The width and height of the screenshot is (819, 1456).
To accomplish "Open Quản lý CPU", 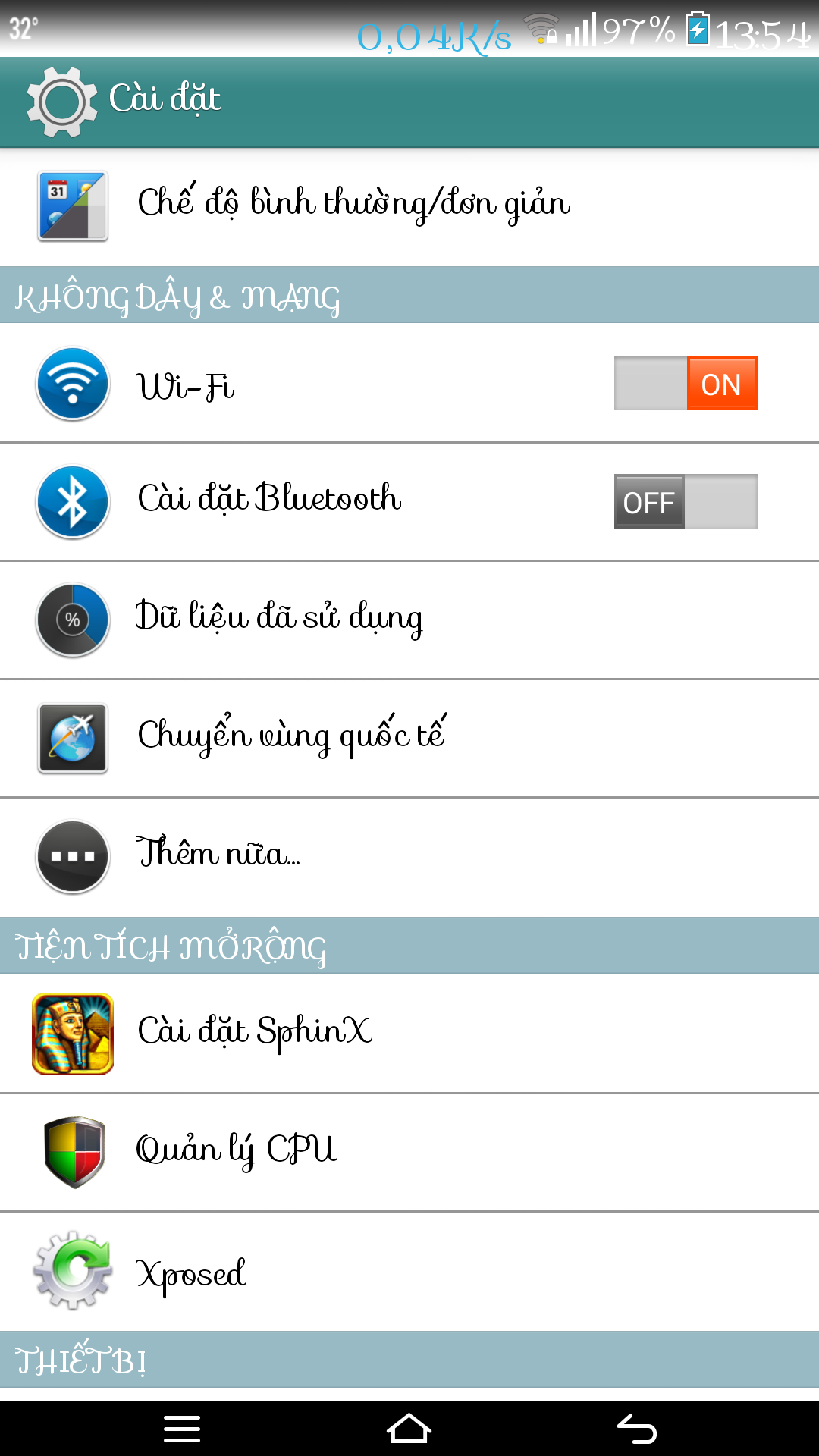I will 409,1152.
